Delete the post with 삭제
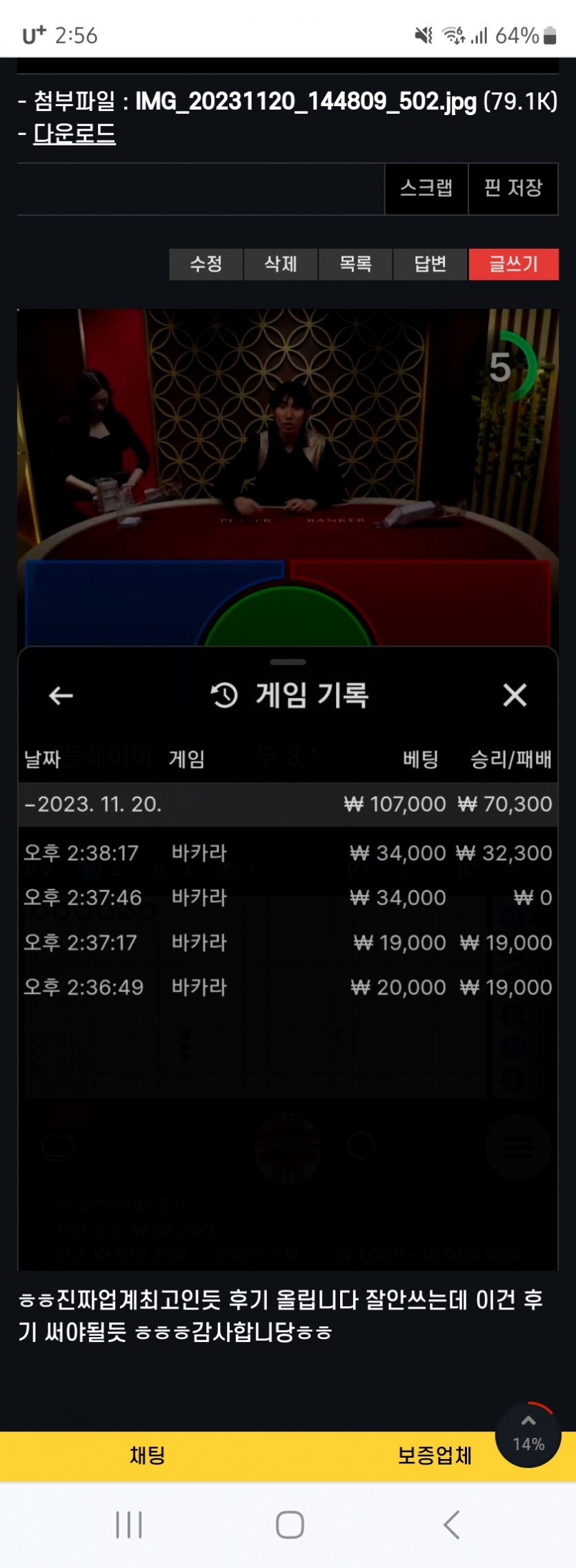This screenshot has width=576, height=1568. (281, 264)
